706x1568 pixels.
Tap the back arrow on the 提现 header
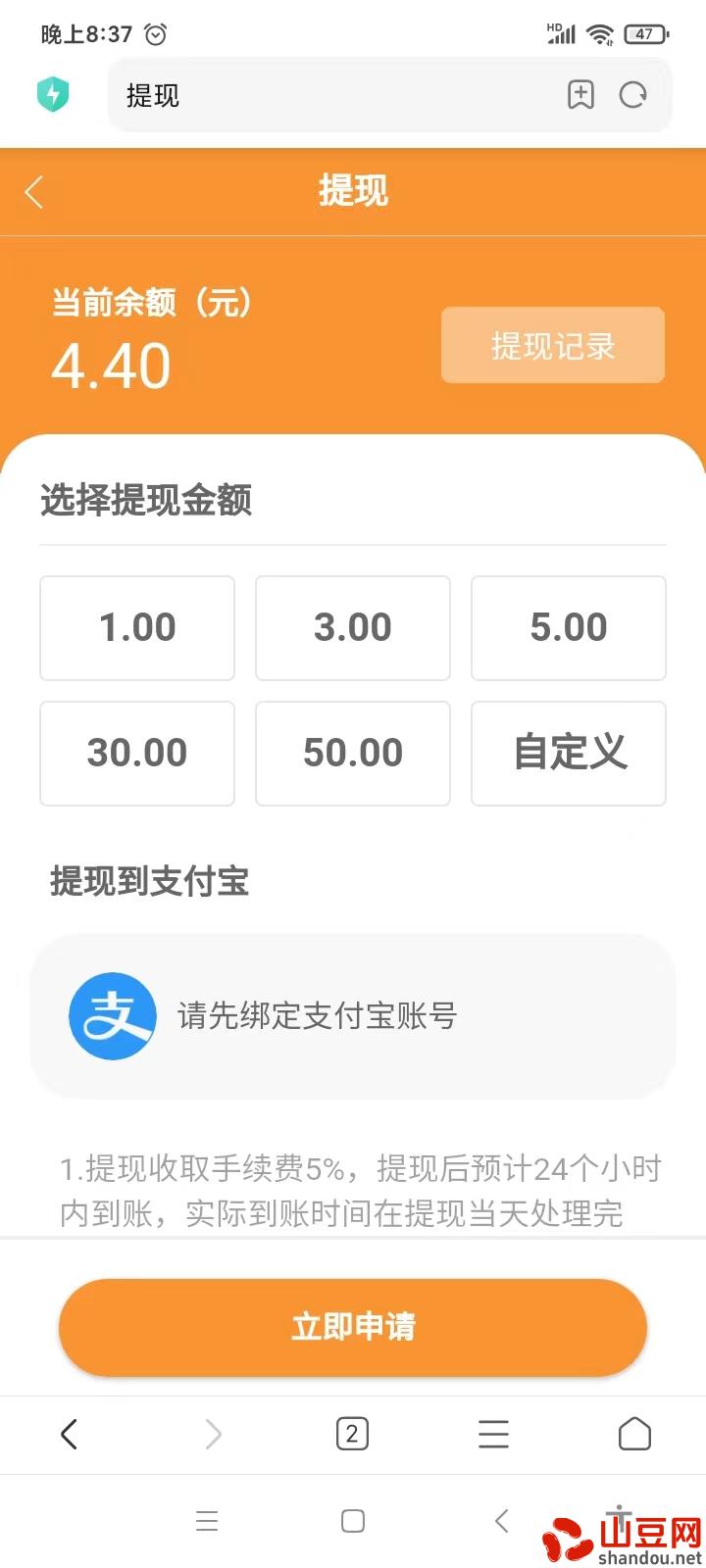click(x=34, y=192)
